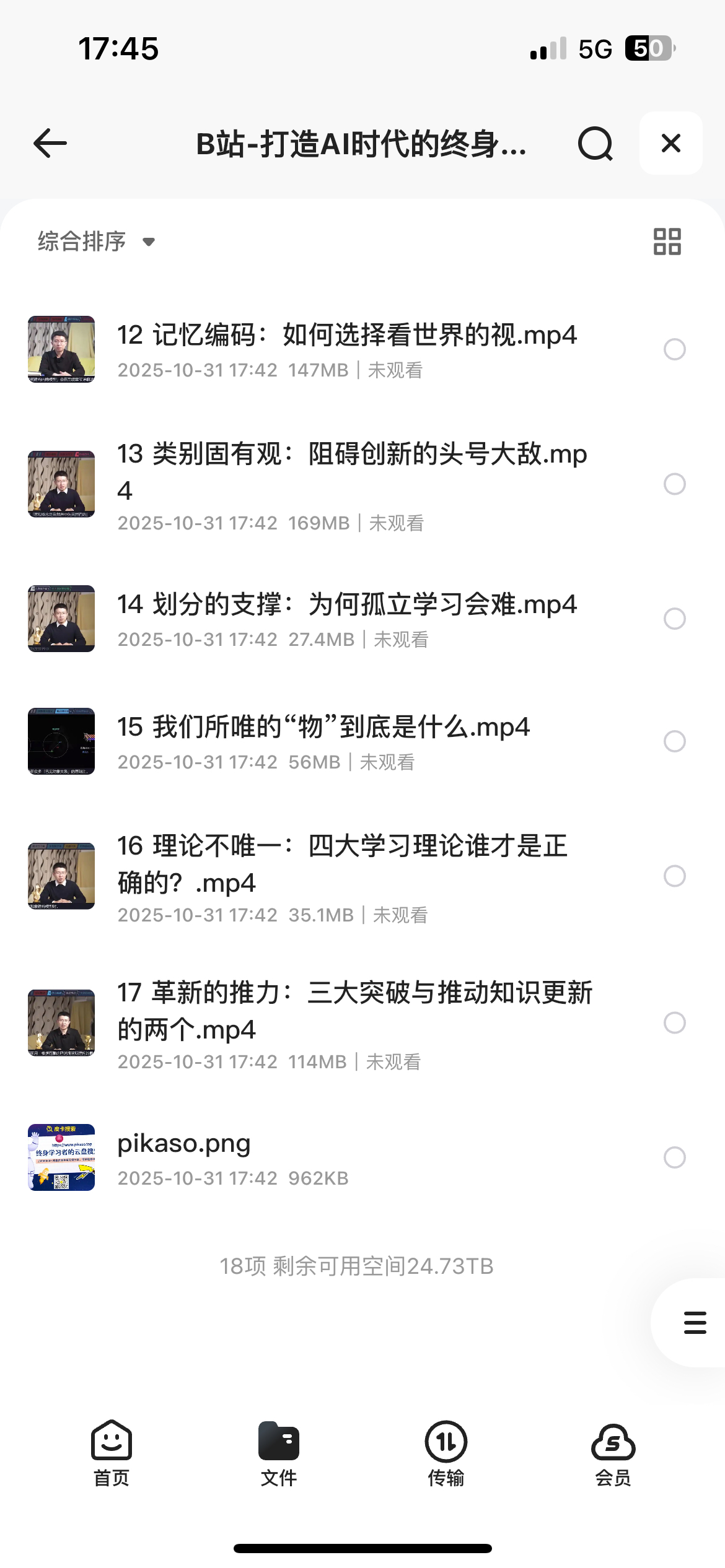Image resolution: width=725 pixels, height=1568 pixels.
Task: Open search in this folder
Action: (x=595, y=144)
